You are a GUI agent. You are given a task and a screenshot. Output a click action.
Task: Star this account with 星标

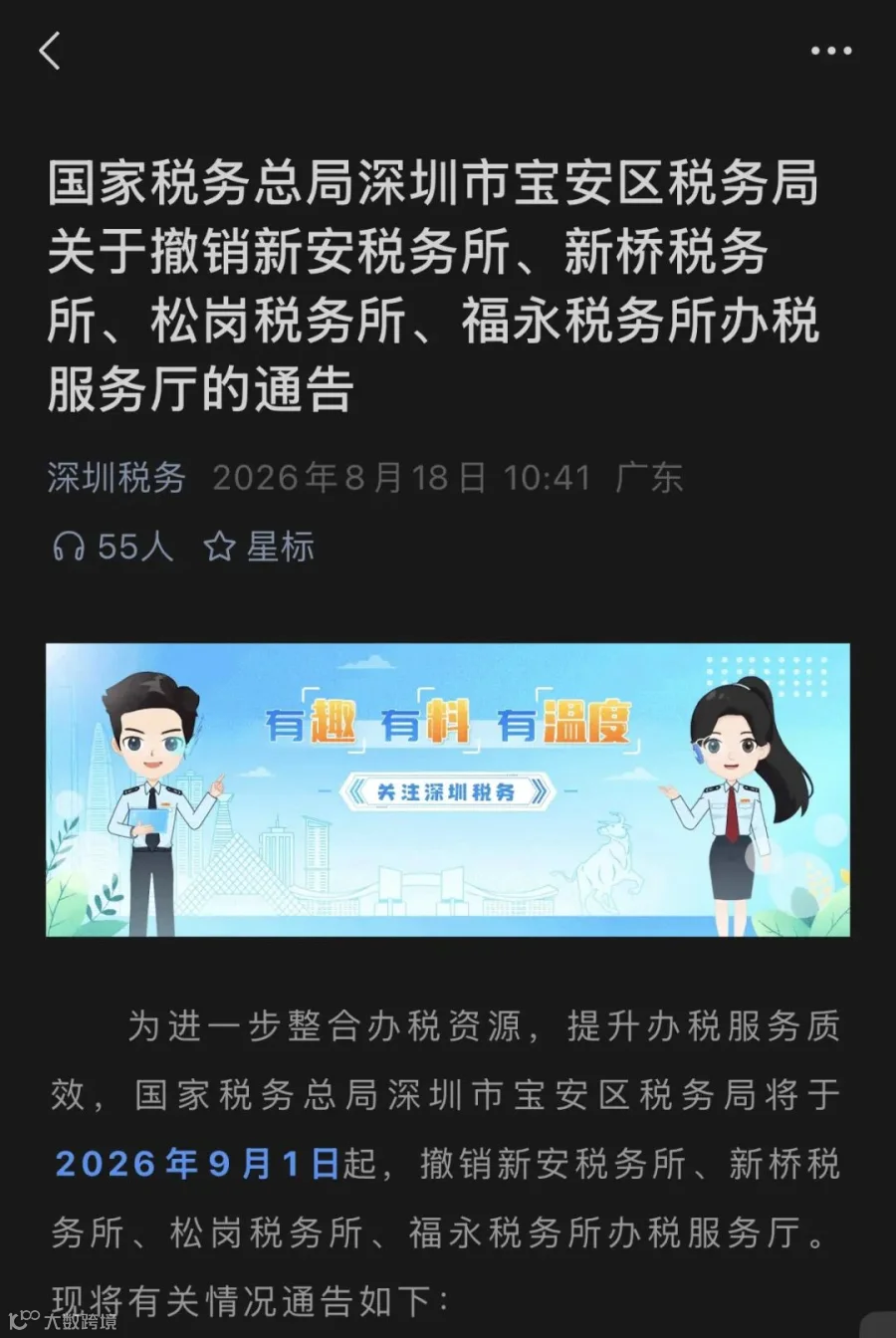259,547
